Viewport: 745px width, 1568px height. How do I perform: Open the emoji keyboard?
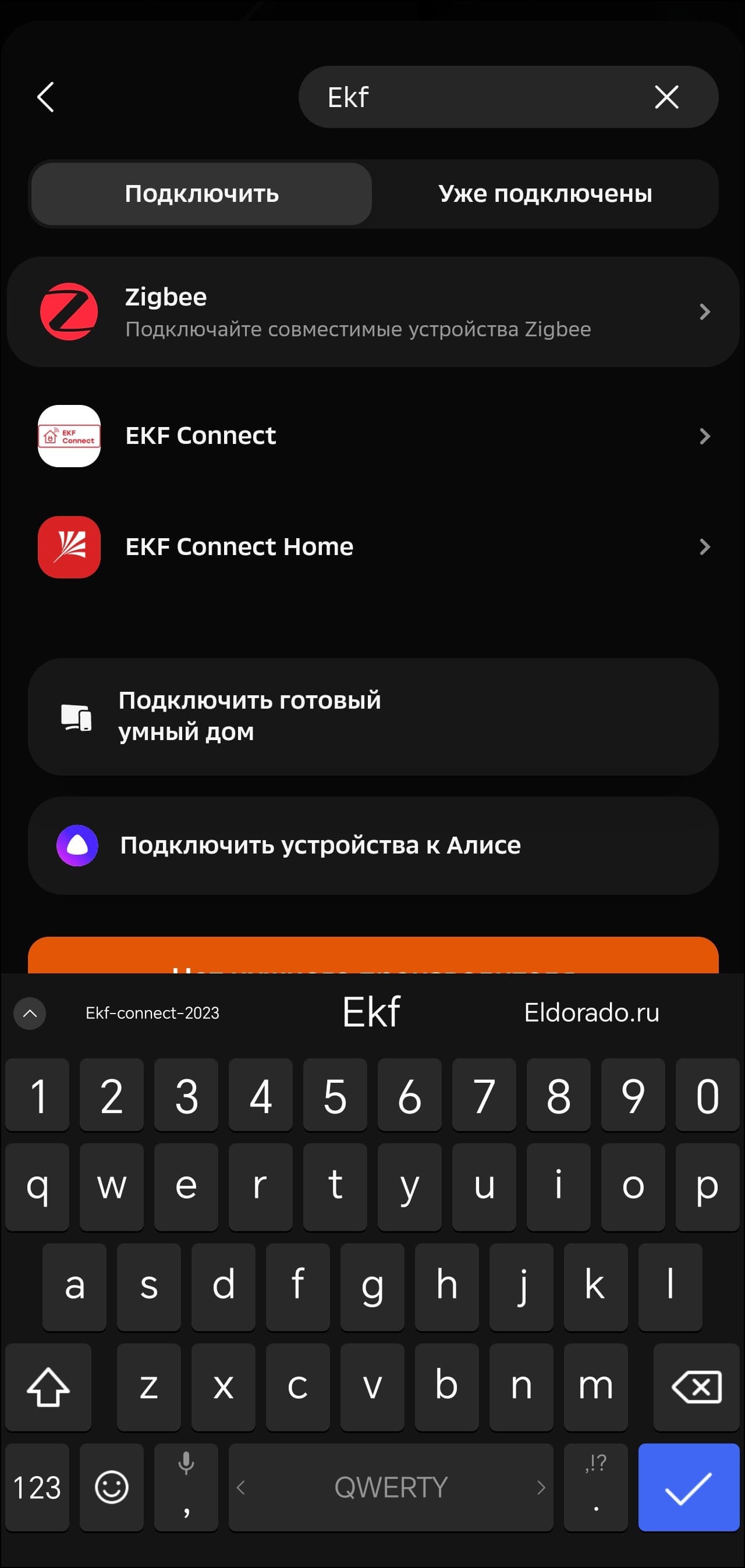point(112,1487)
